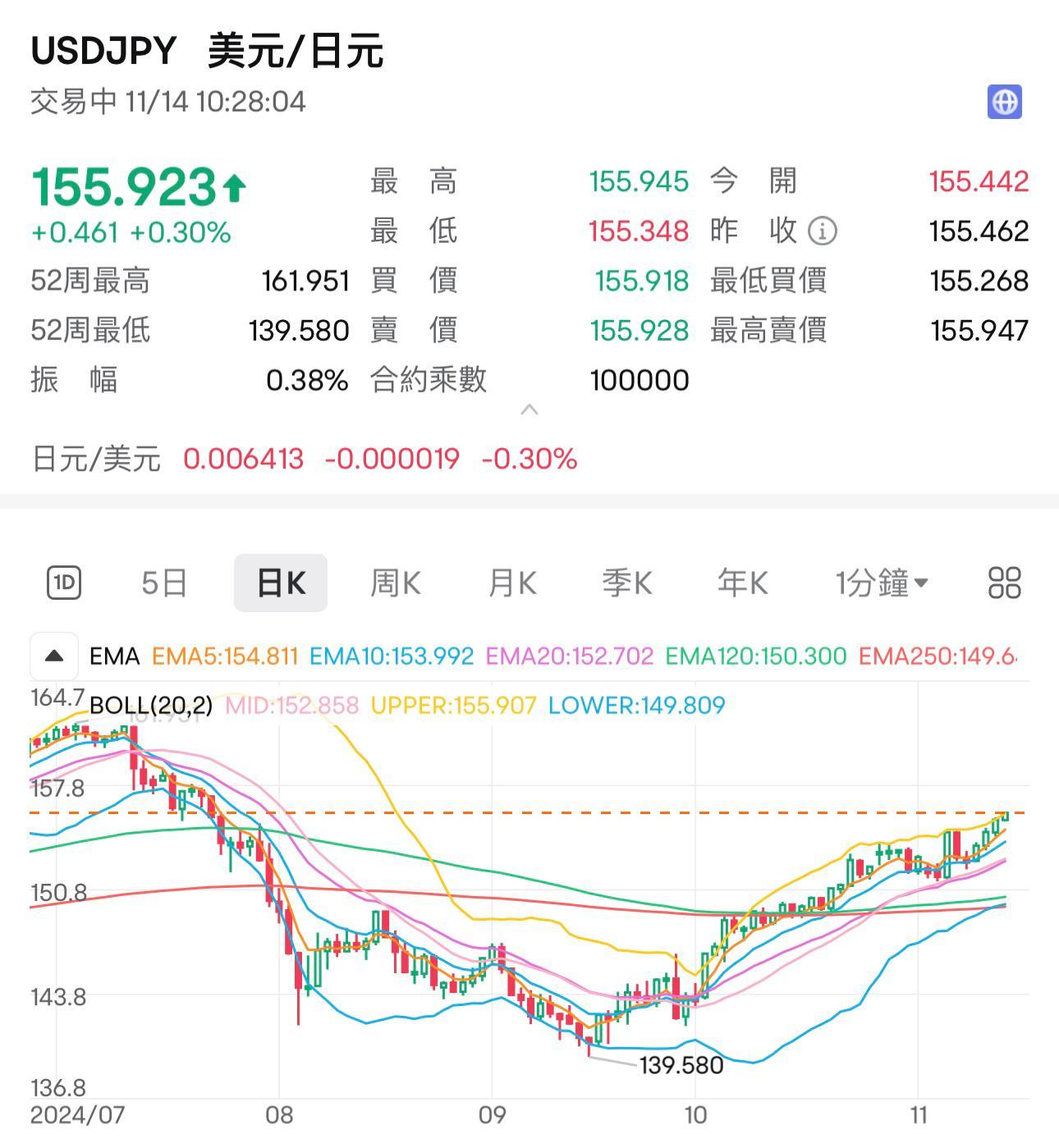Toggle the EMA indicator display

click(x=114, y=656)
